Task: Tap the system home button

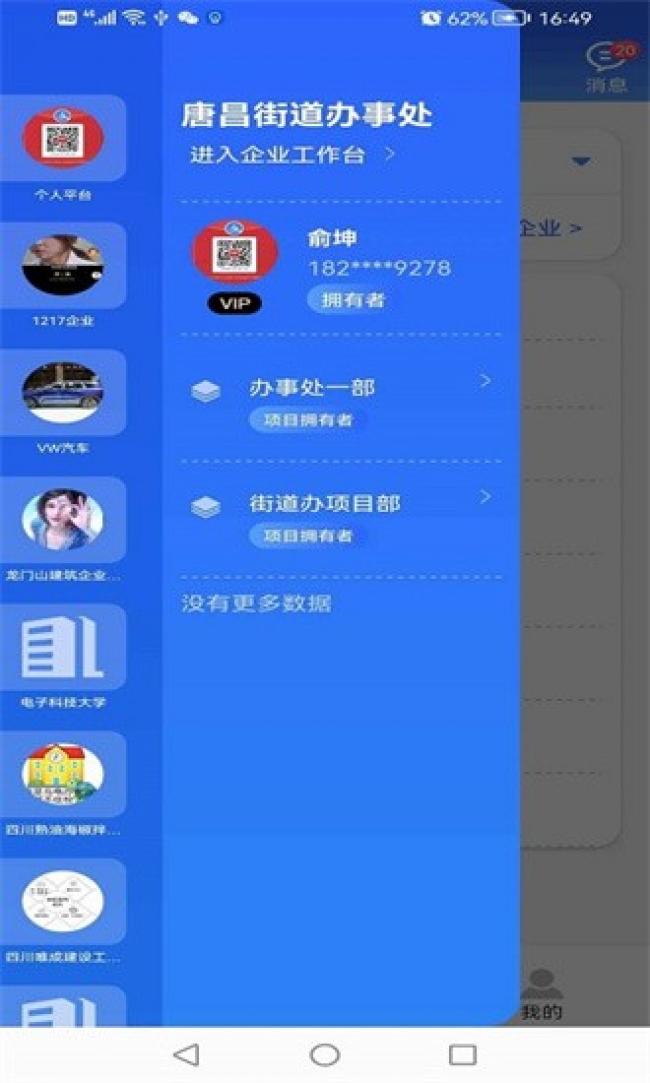Action: pos(325,1054)
